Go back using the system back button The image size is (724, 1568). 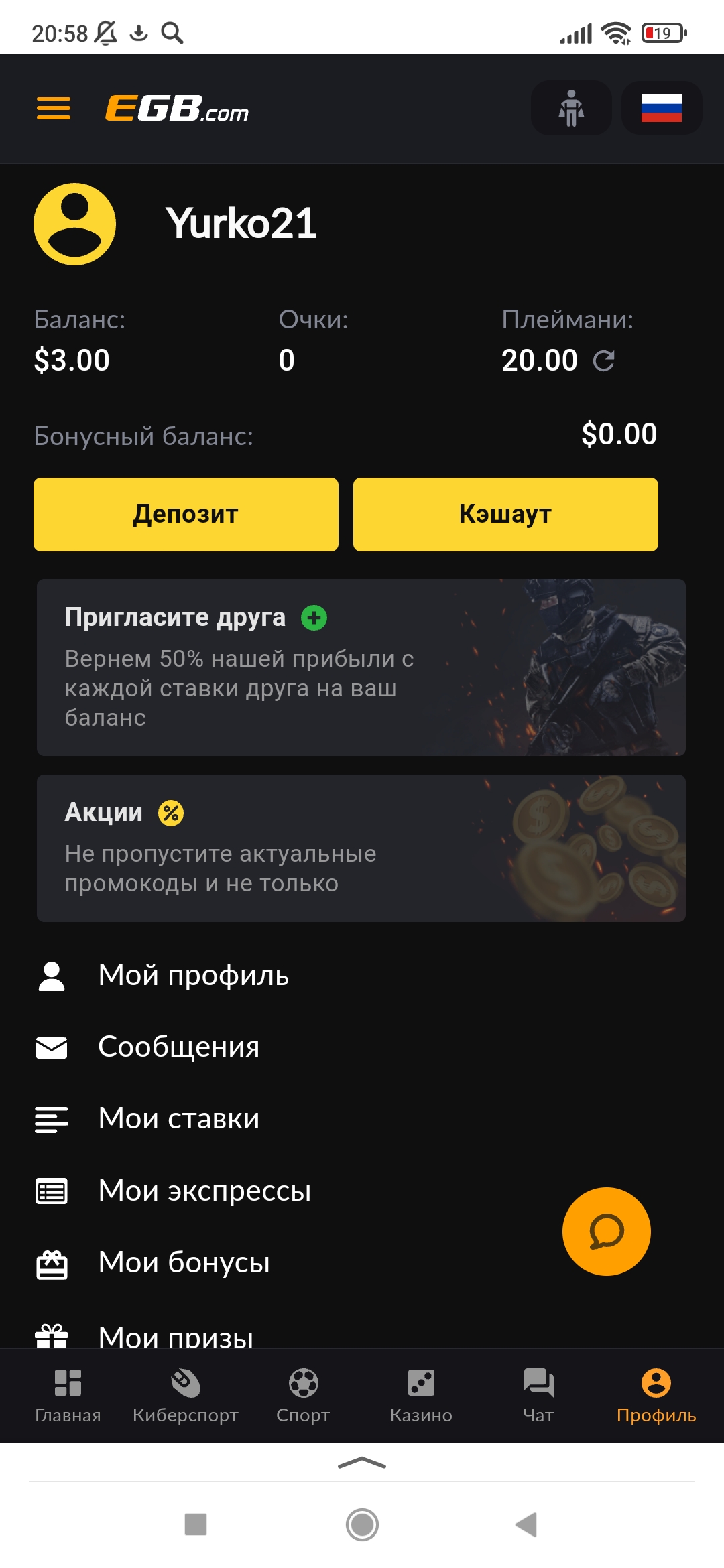click(527, 1524)
